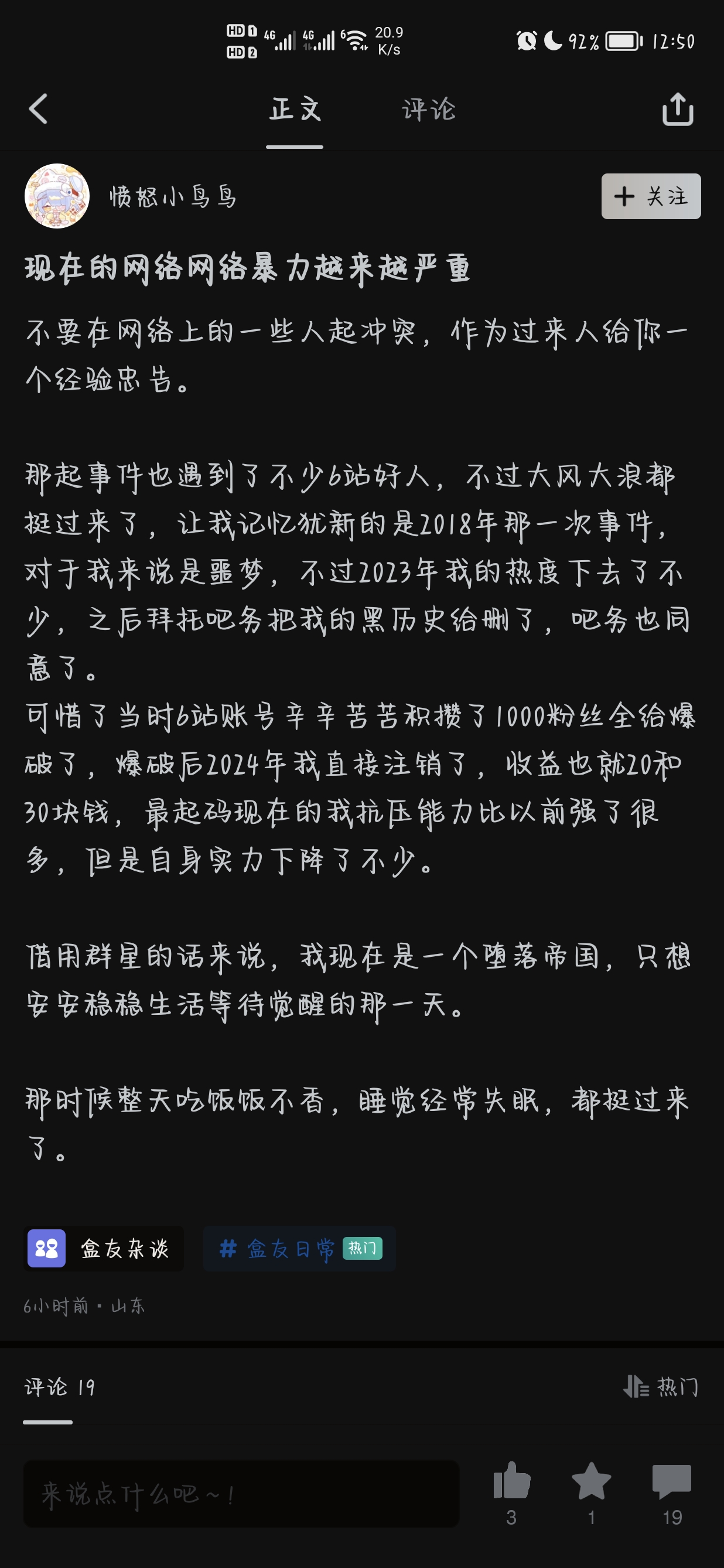Share this post
The width and height of the screenshot is (724, 1568).
click(x=677, y=110)
